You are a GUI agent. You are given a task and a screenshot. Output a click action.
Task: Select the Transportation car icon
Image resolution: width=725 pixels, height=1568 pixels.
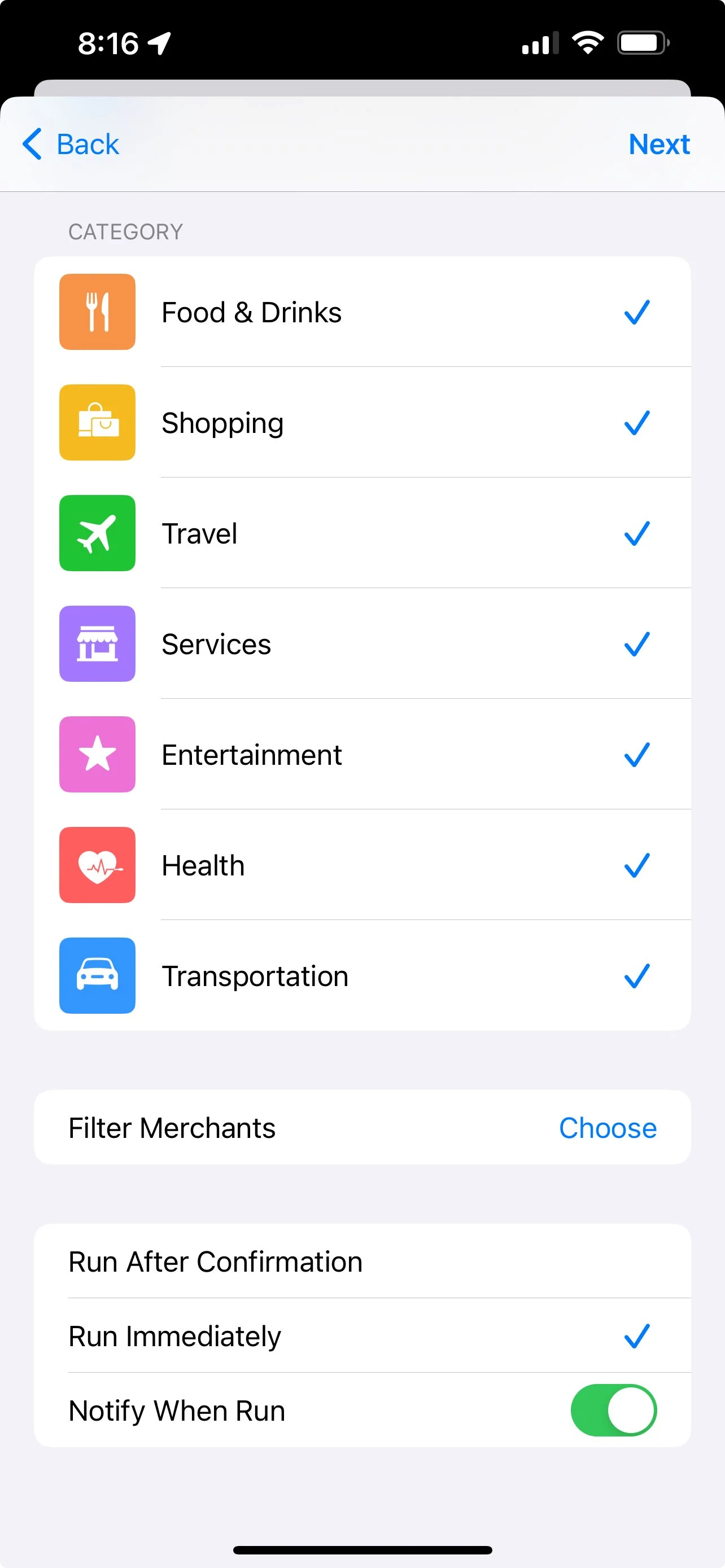point(97,975)
